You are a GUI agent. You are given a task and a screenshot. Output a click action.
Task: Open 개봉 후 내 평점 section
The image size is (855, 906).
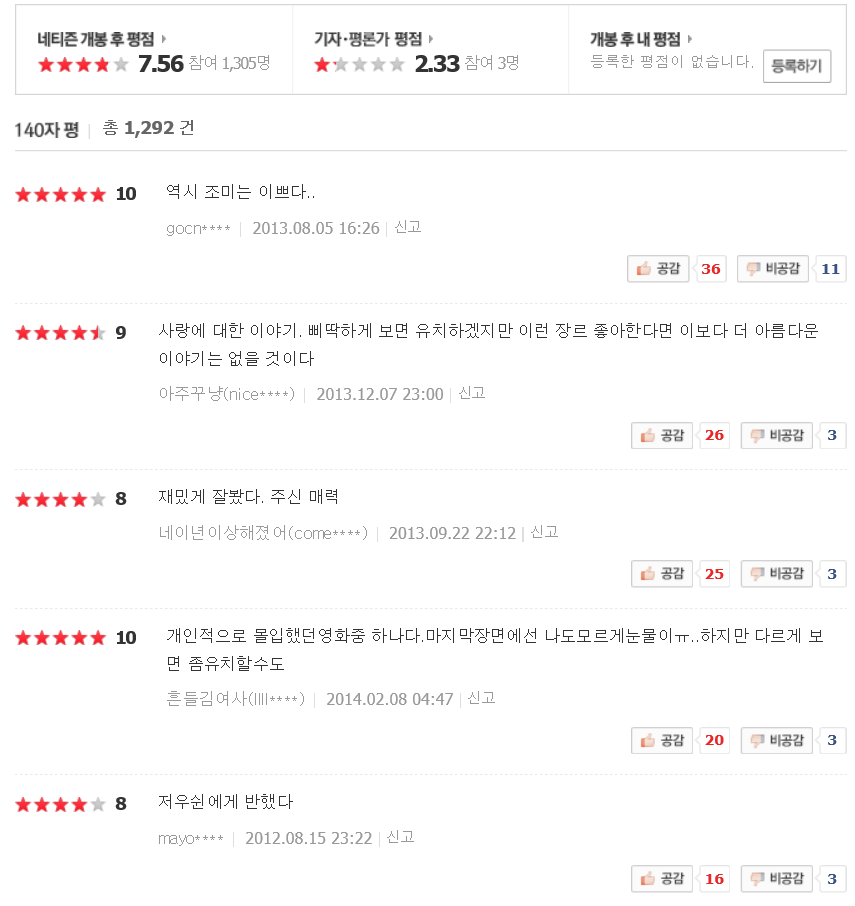[641, 39]
